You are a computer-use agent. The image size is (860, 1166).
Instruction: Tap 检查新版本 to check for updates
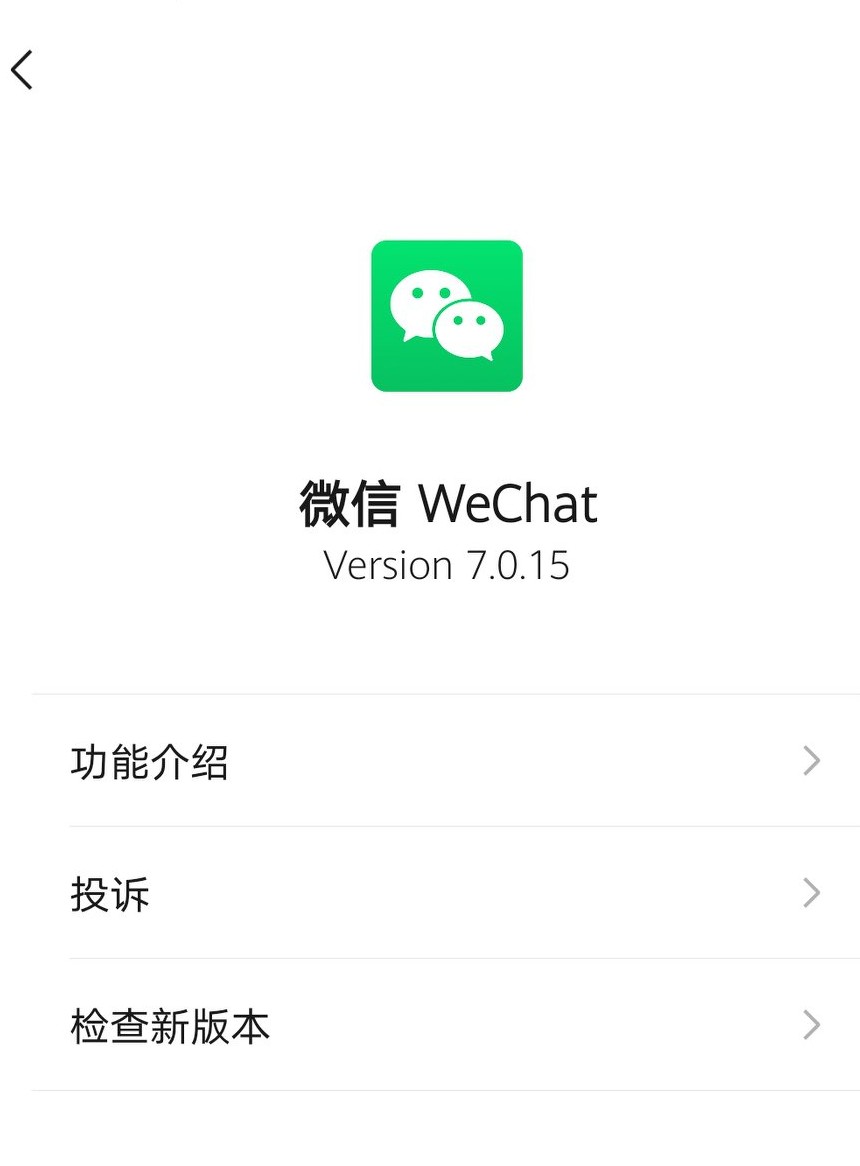pos(170,1025)
